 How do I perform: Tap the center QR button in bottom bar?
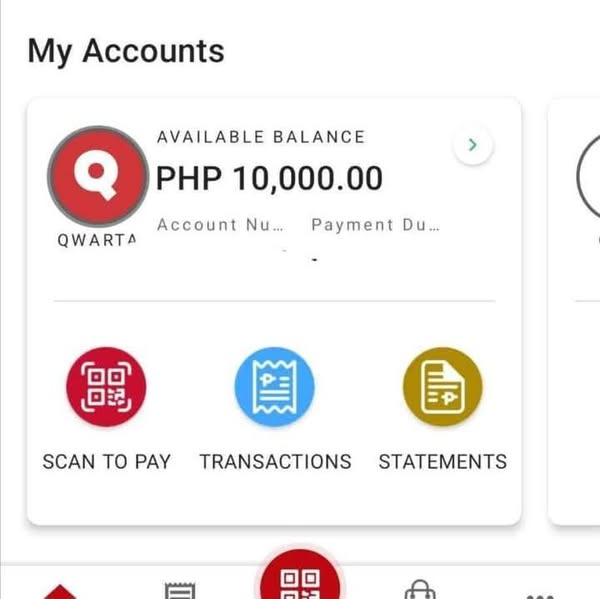tap(299, 582)
